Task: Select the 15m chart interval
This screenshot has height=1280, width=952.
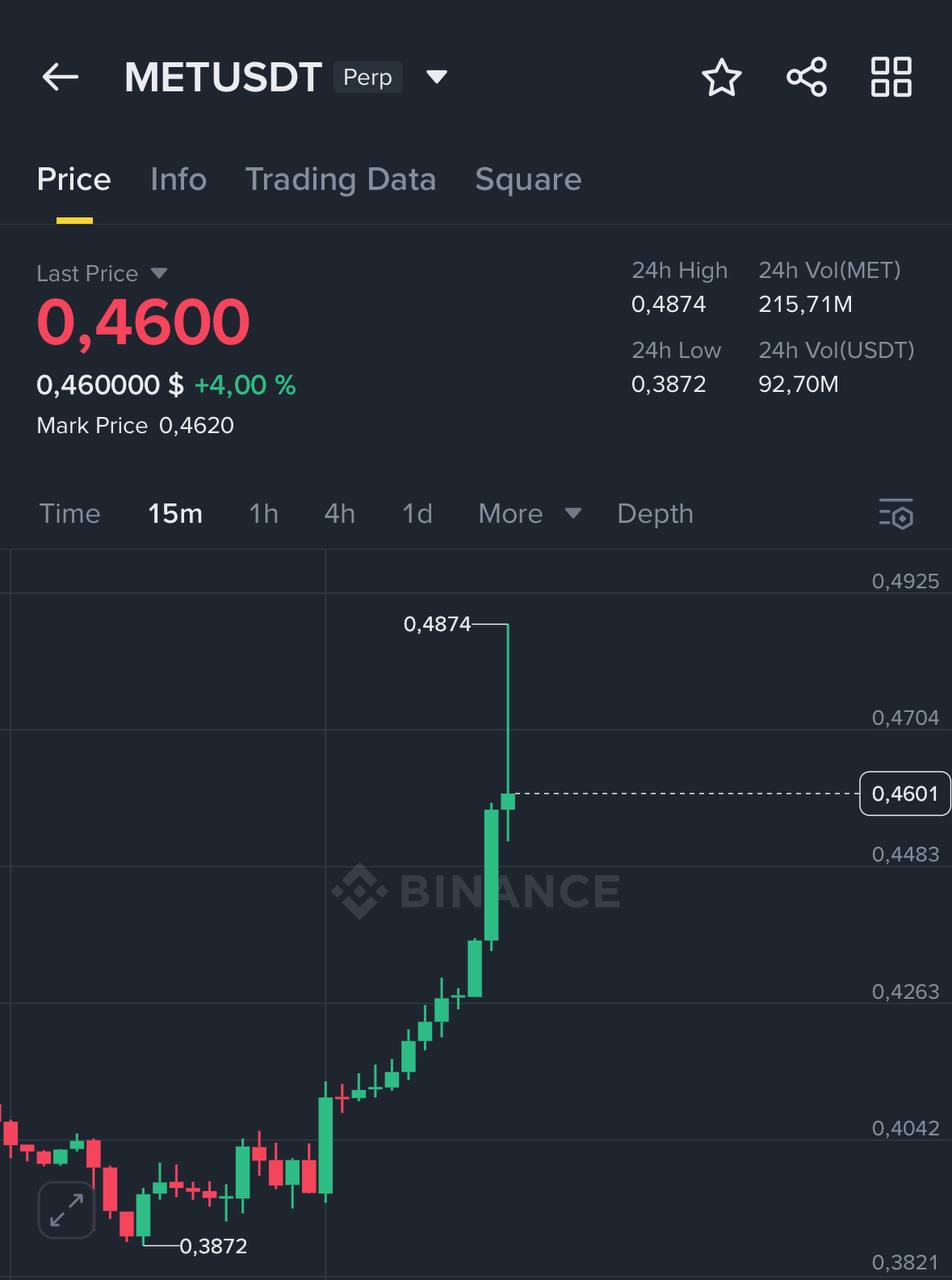Action: [175, 514]
